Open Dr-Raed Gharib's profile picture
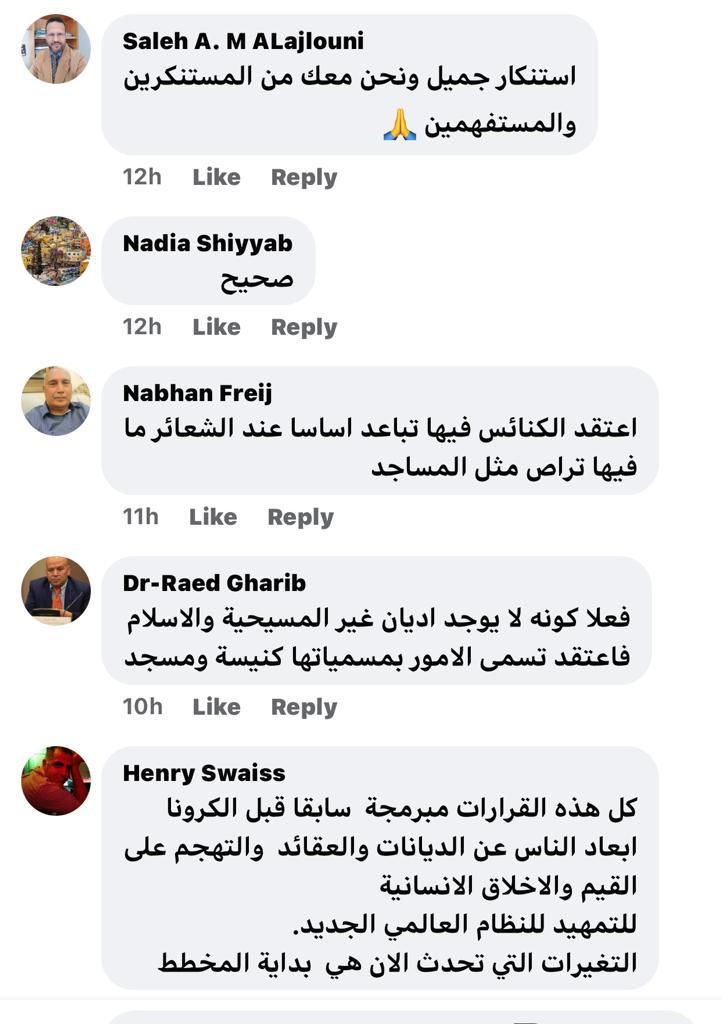The width and height of the screenshot is (722, 1024). point(55,591)
